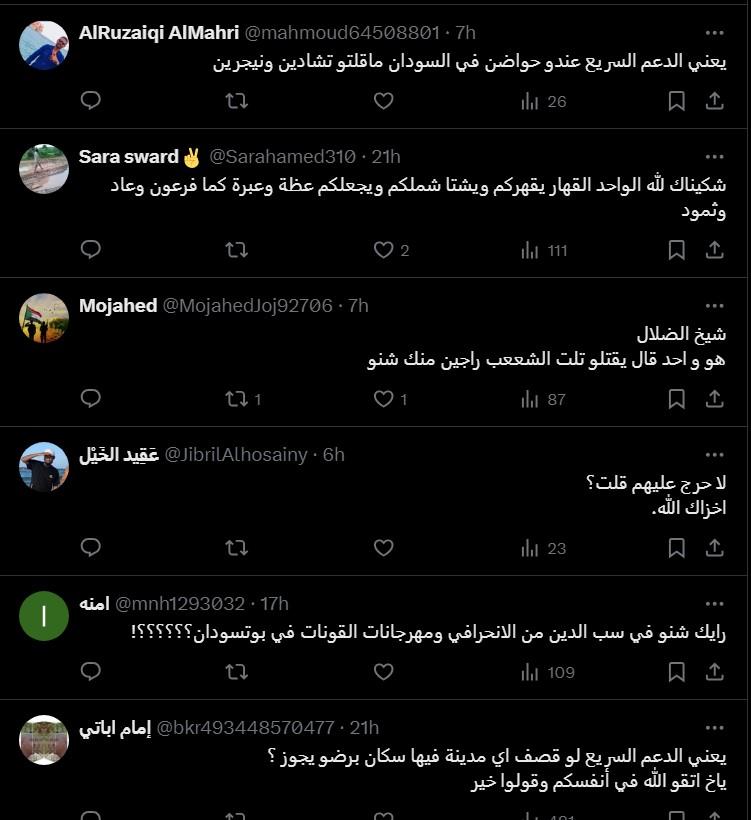
Task: Like Sara sward's tweet
Action: [383, 250]
